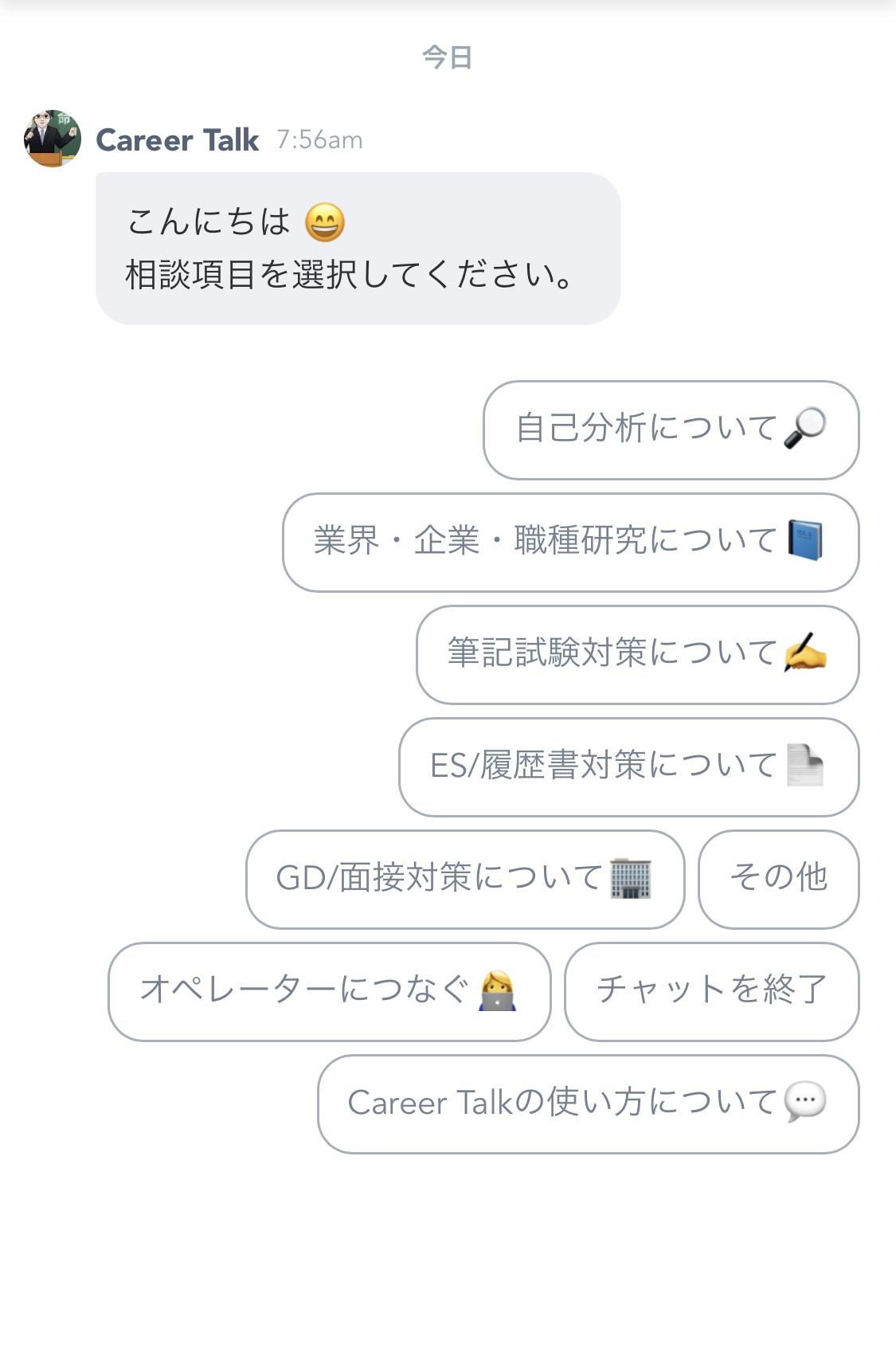896x1372 pixels.
Task: Open Career Talkの使い方について
Action: click(588, 1104)
